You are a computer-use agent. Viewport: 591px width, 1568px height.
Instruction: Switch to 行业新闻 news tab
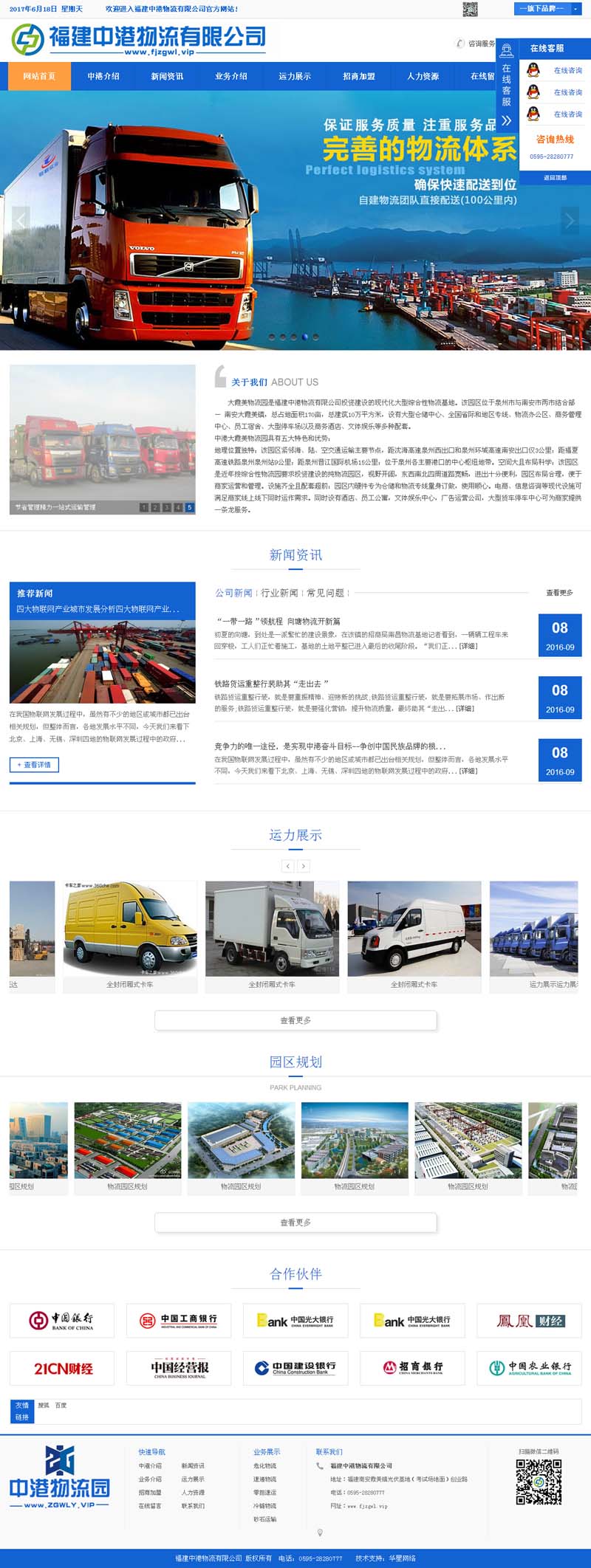coord(279,593)
